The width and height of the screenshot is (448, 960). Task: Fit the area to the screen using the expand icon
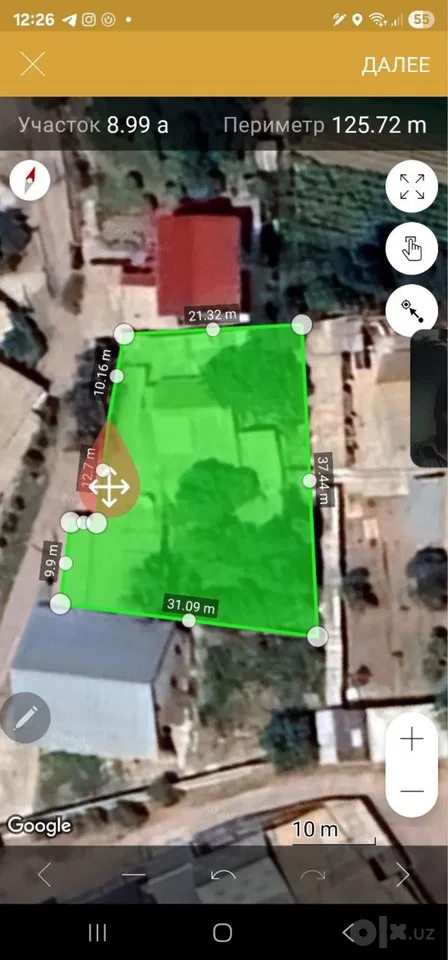pyautogui.click(x=412, y=186)
